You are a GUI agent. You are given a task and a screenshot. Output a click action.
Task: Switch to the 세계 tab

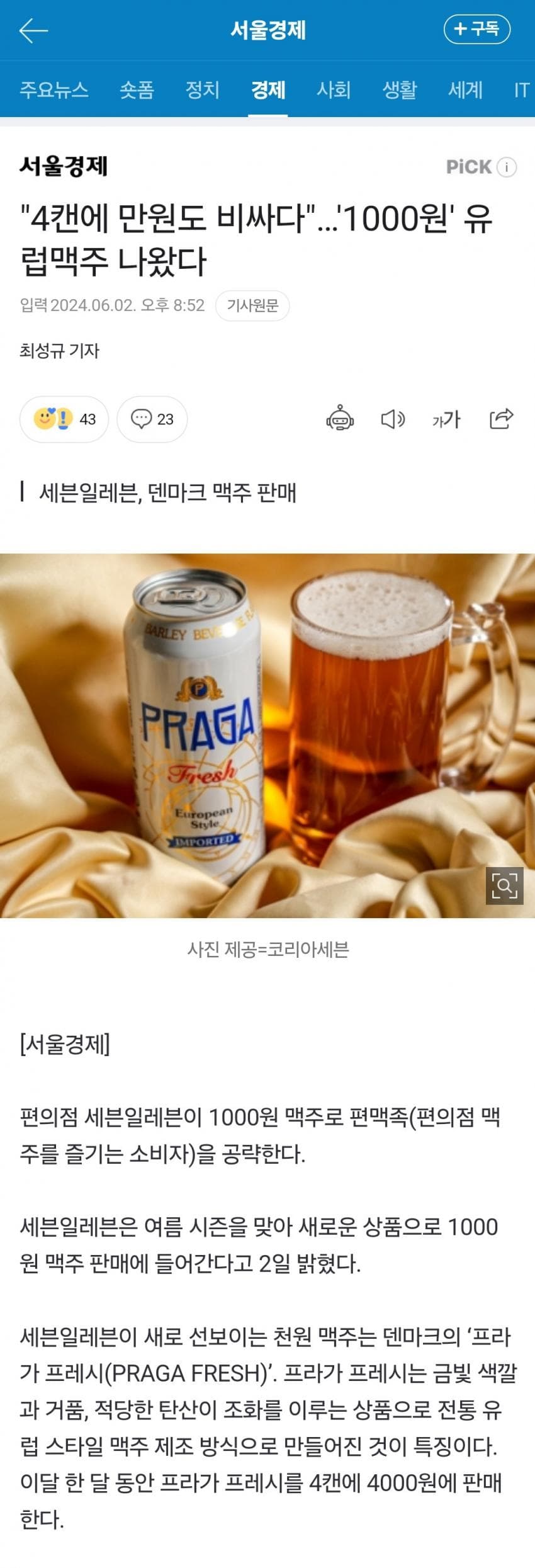tap(465, 90)
